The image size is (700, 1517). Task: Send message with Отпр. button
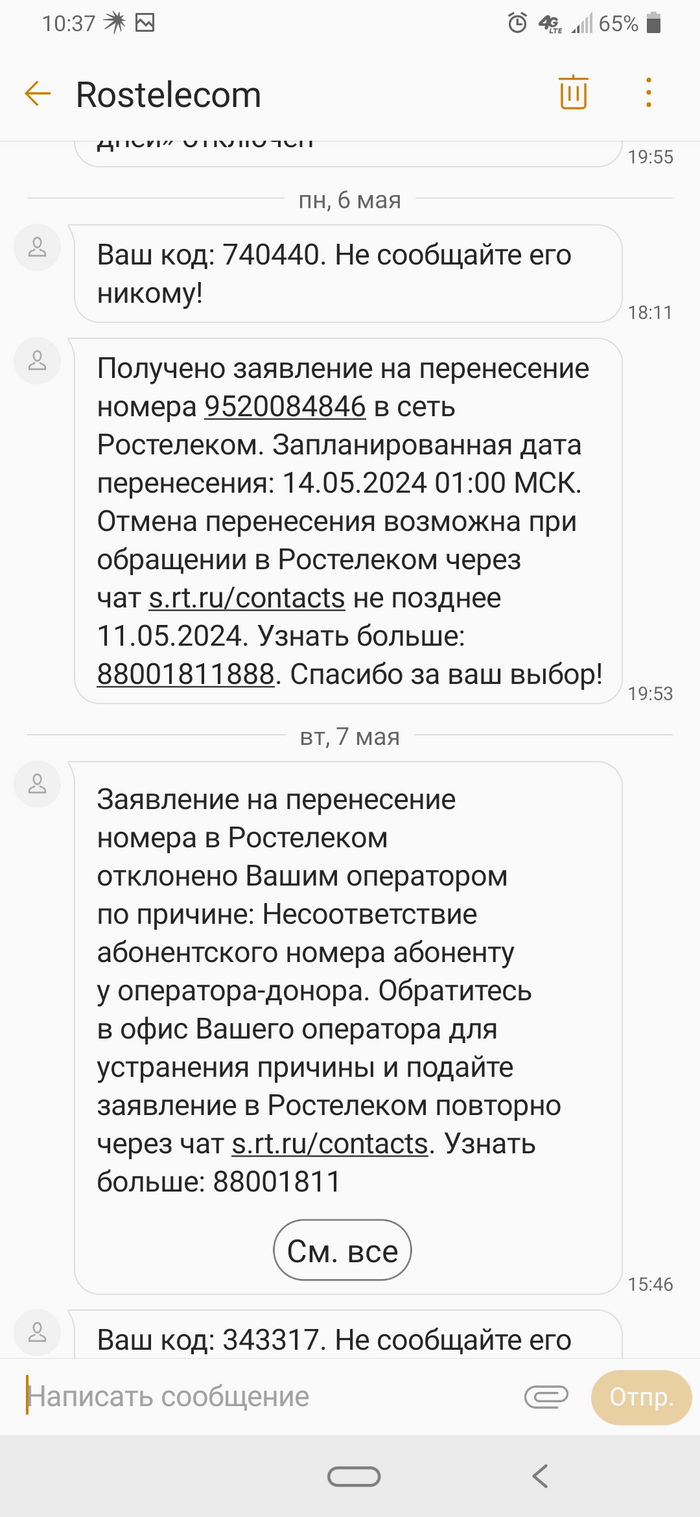[641, 1397]
